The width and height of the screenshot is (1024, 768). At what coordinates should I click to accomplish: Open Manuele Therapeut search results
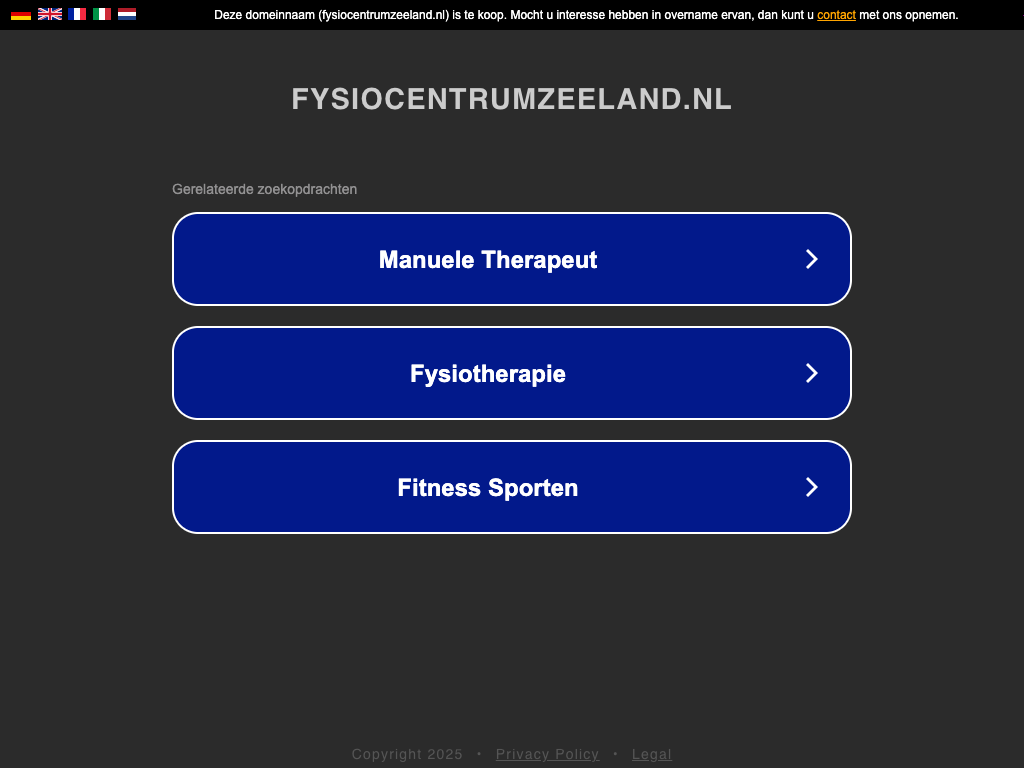(x=512, y=259)
